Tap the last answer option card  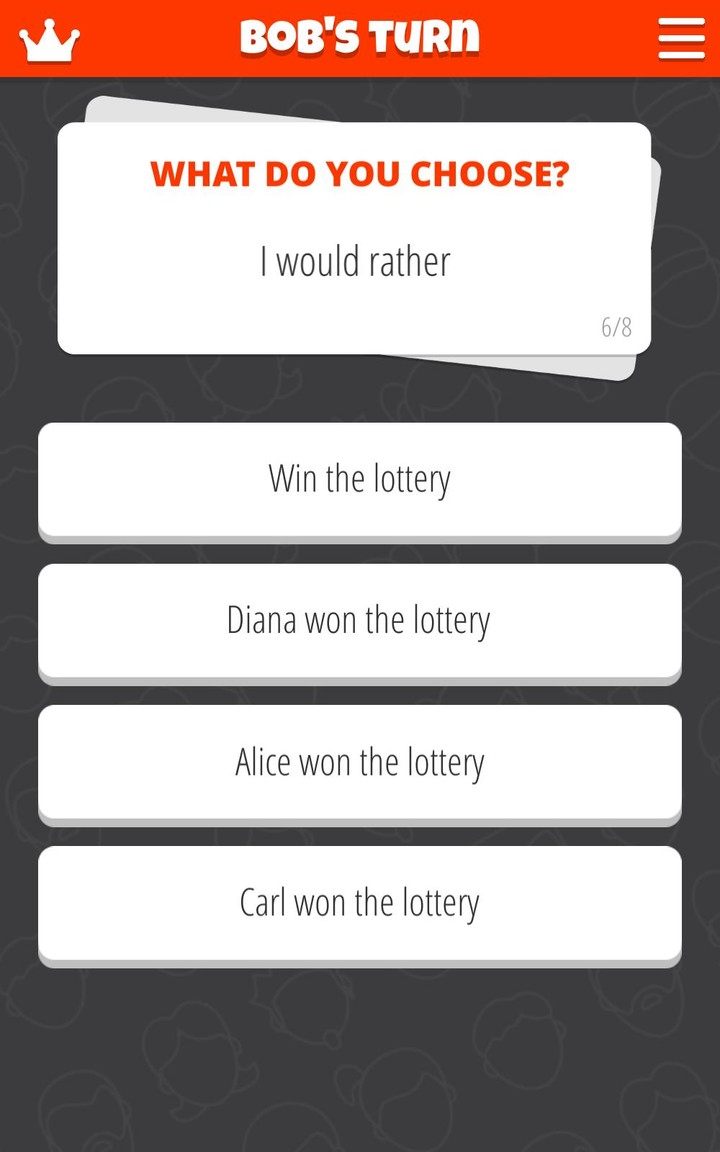point(360,903)
